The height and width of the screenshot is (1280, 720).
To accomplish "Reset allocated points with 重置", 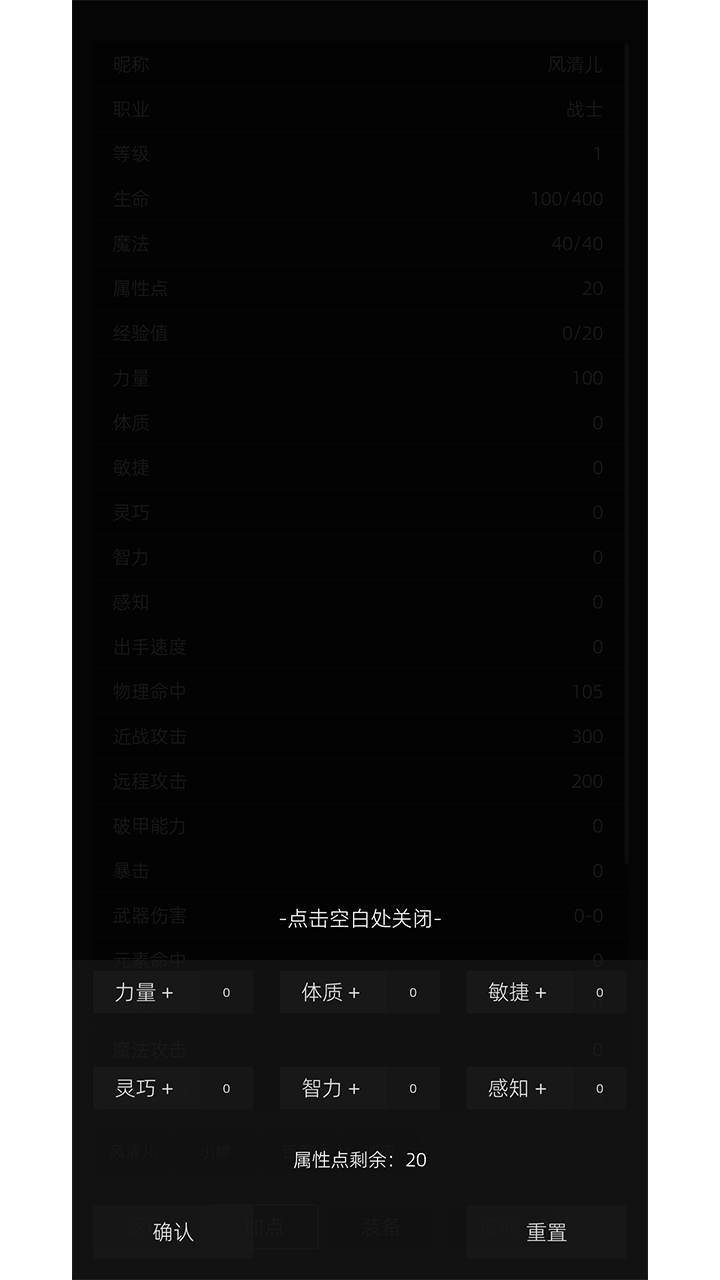I will (546, 1232).
